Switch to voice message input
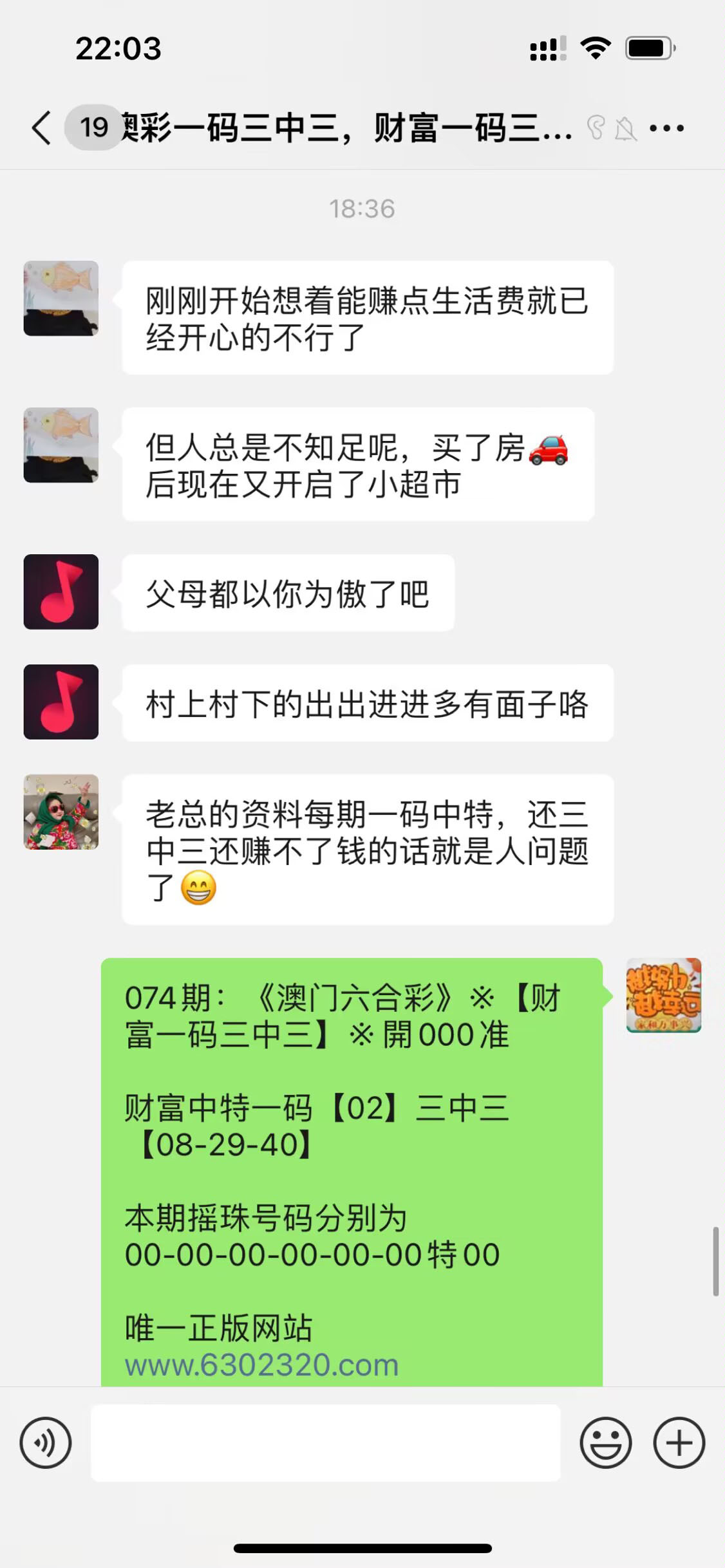 [x=46, y=1442]
